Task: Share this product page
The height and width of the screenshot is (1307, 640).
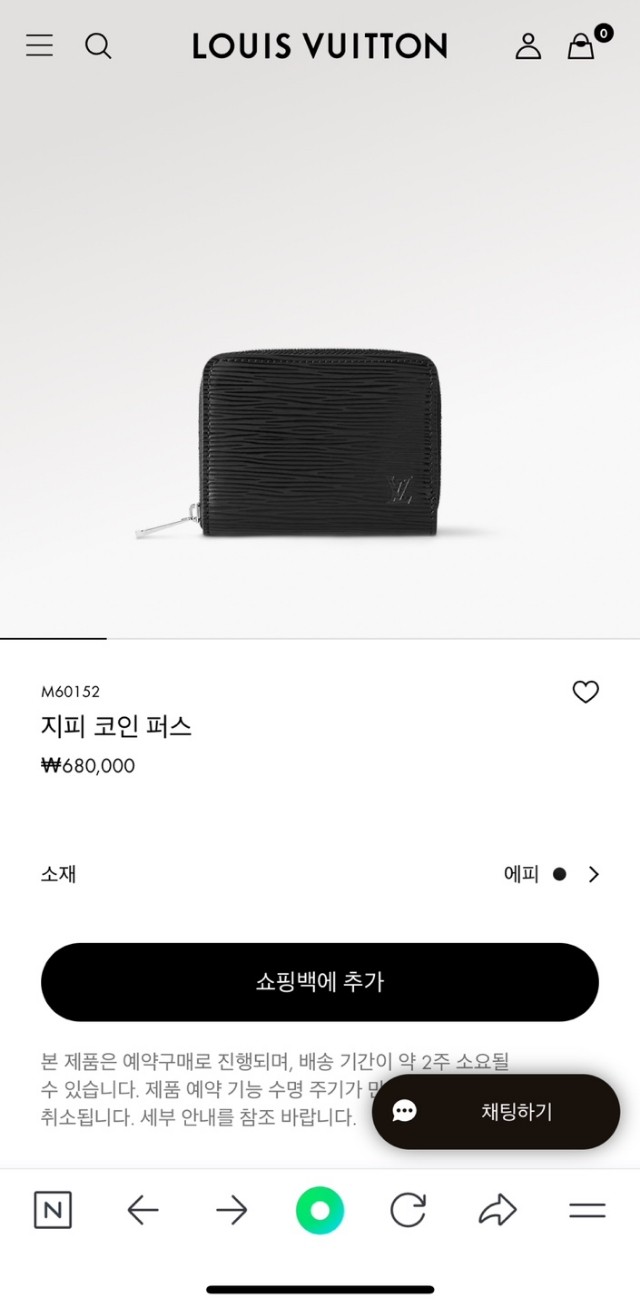Action: (x=496, y=1211)
